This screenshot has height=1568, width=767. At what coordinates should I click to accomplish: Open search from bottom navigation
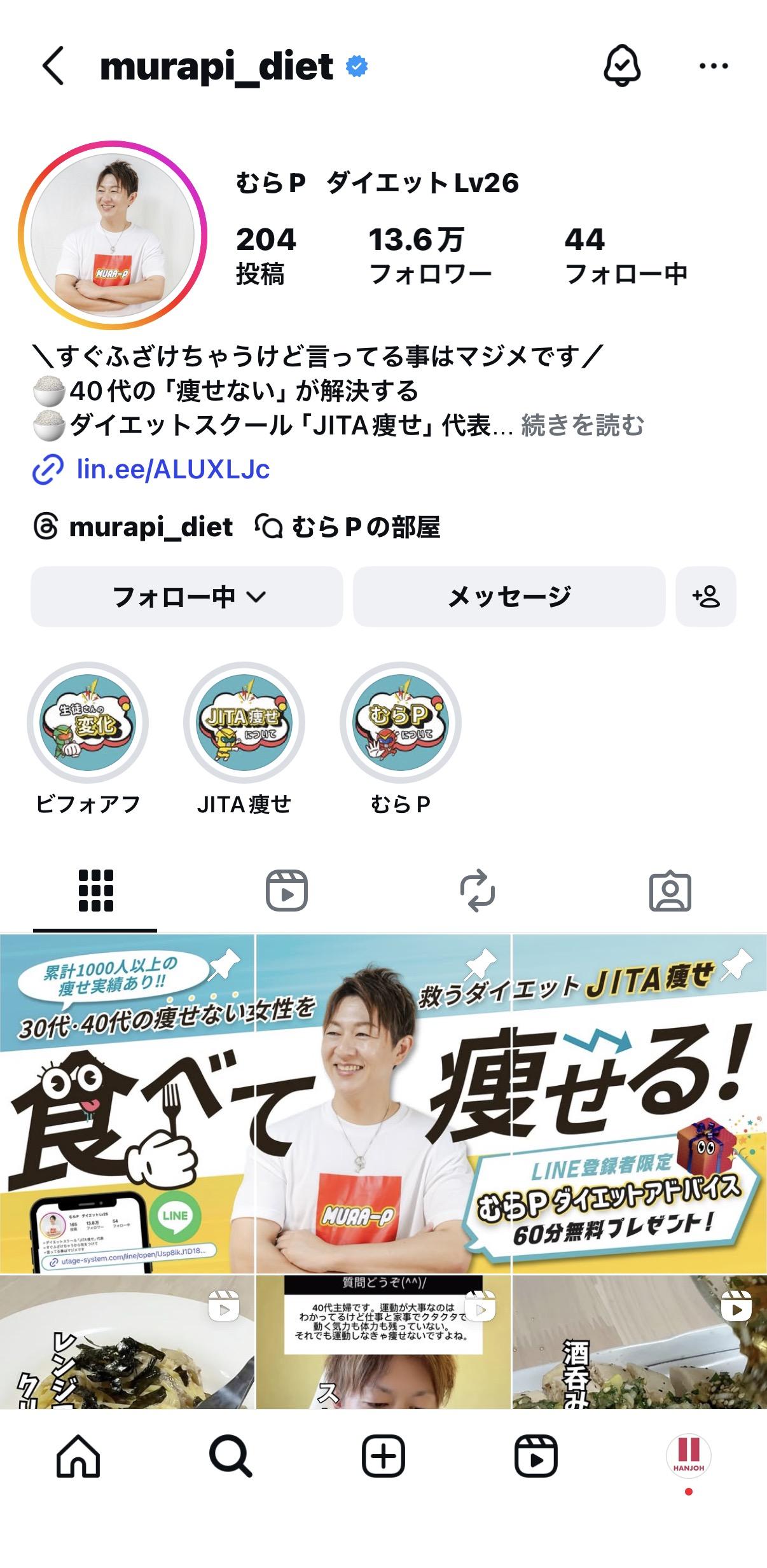(230, 1455)
